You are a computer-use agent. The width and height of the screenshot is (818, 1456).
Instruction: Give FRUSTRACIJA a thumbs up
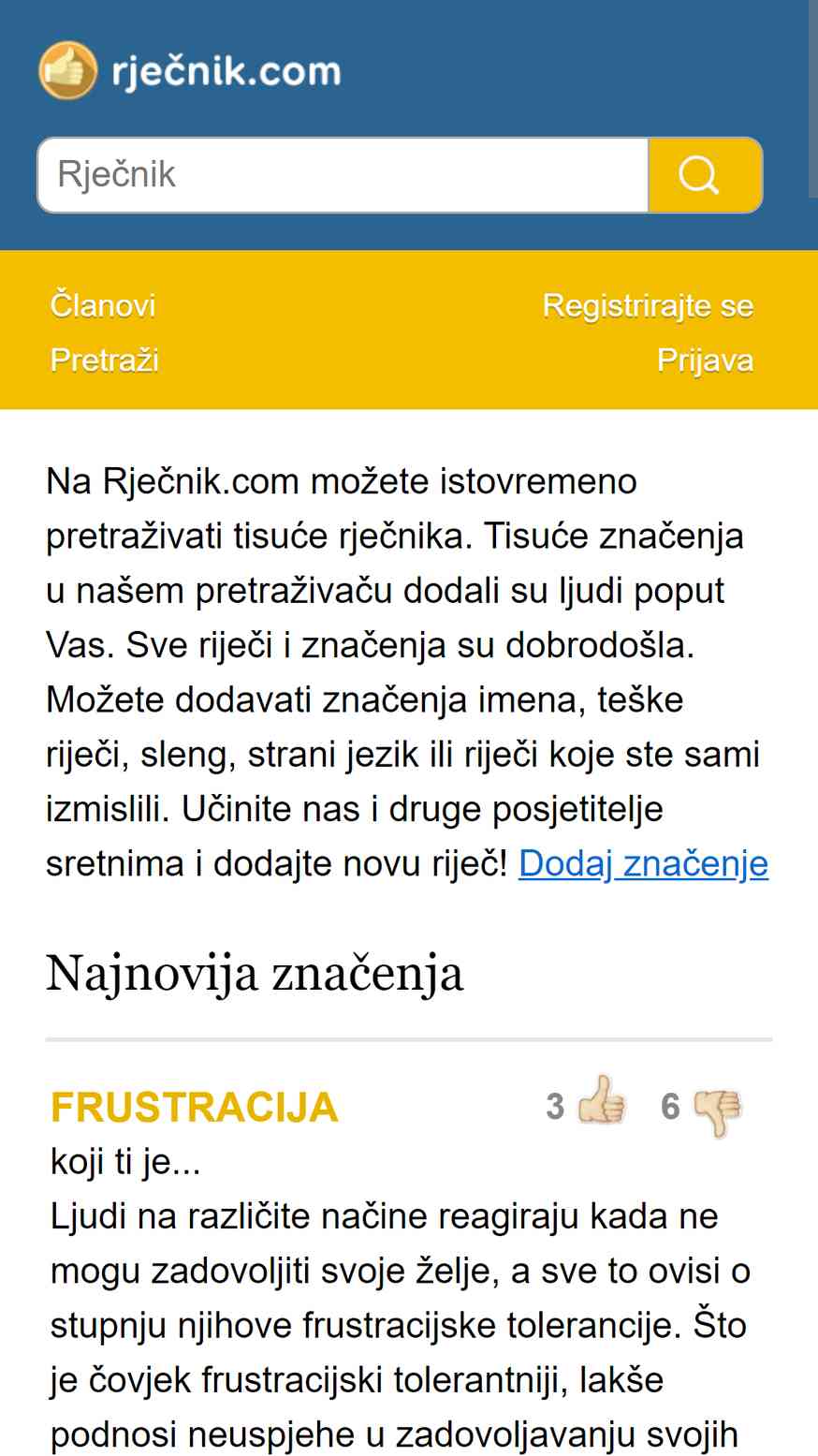pyautogui.click(x=601, y=1101)
